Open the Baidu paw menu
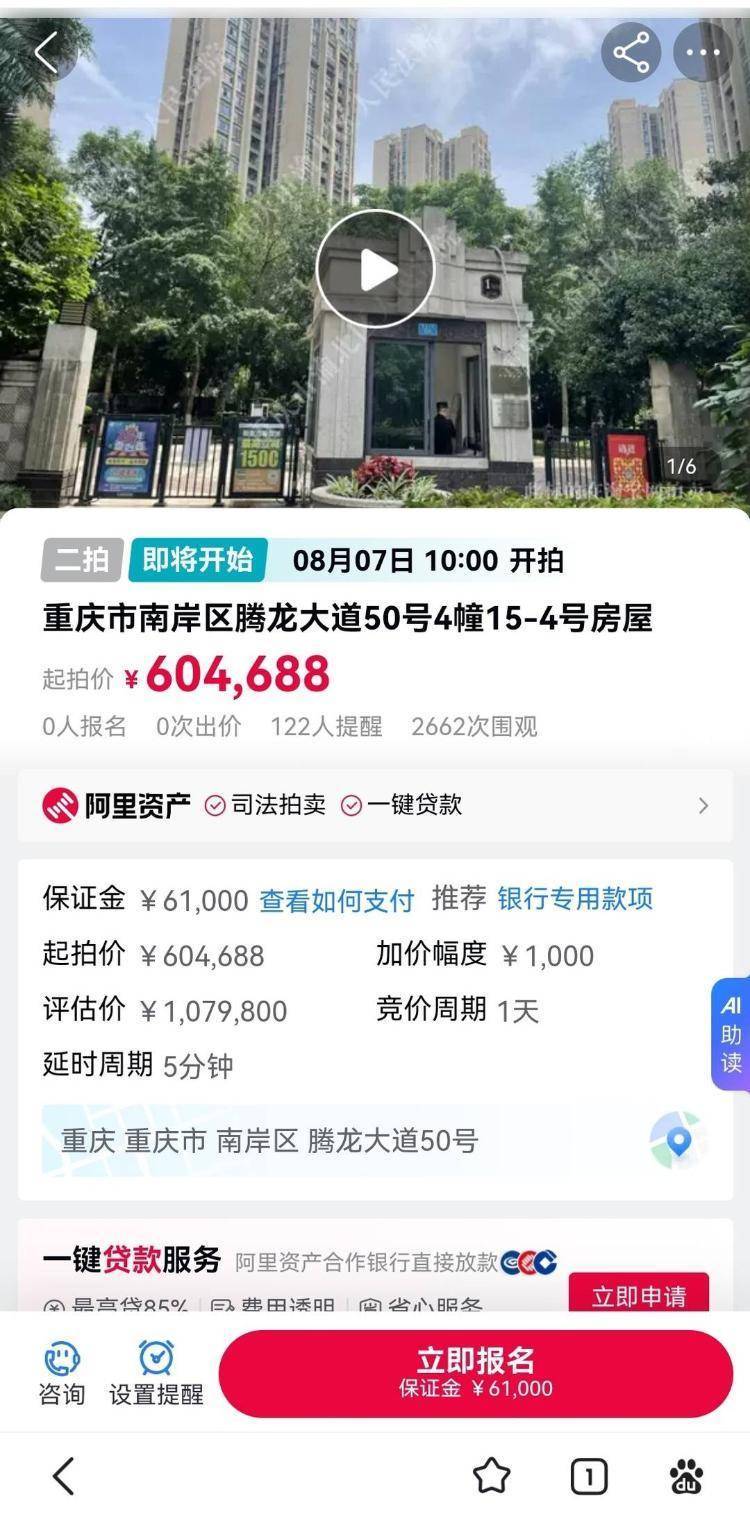The height and width of the screenshot is (1521, 750). (686, 1476)
